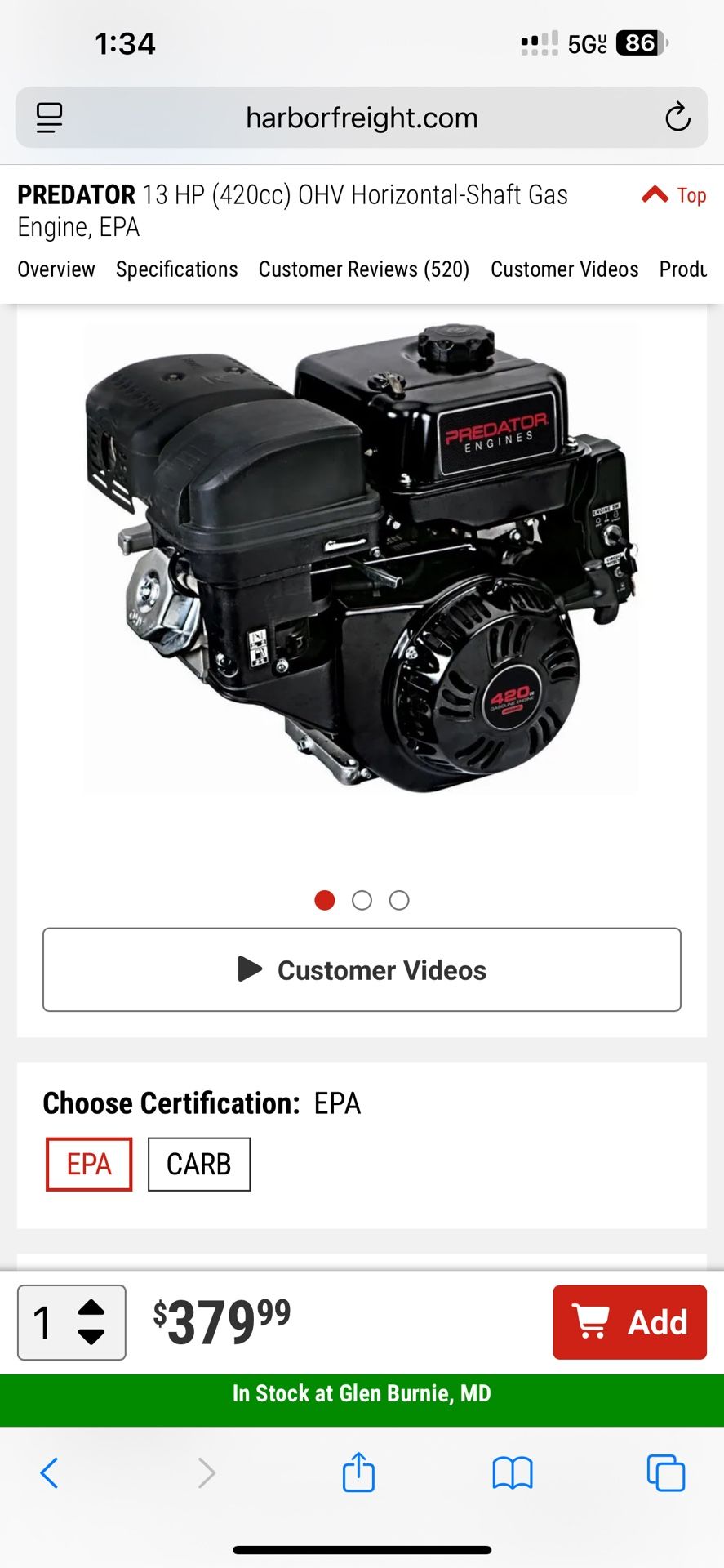Open the Bookmarks icon
This screenshot has width=724, height=1568.
513,1474
